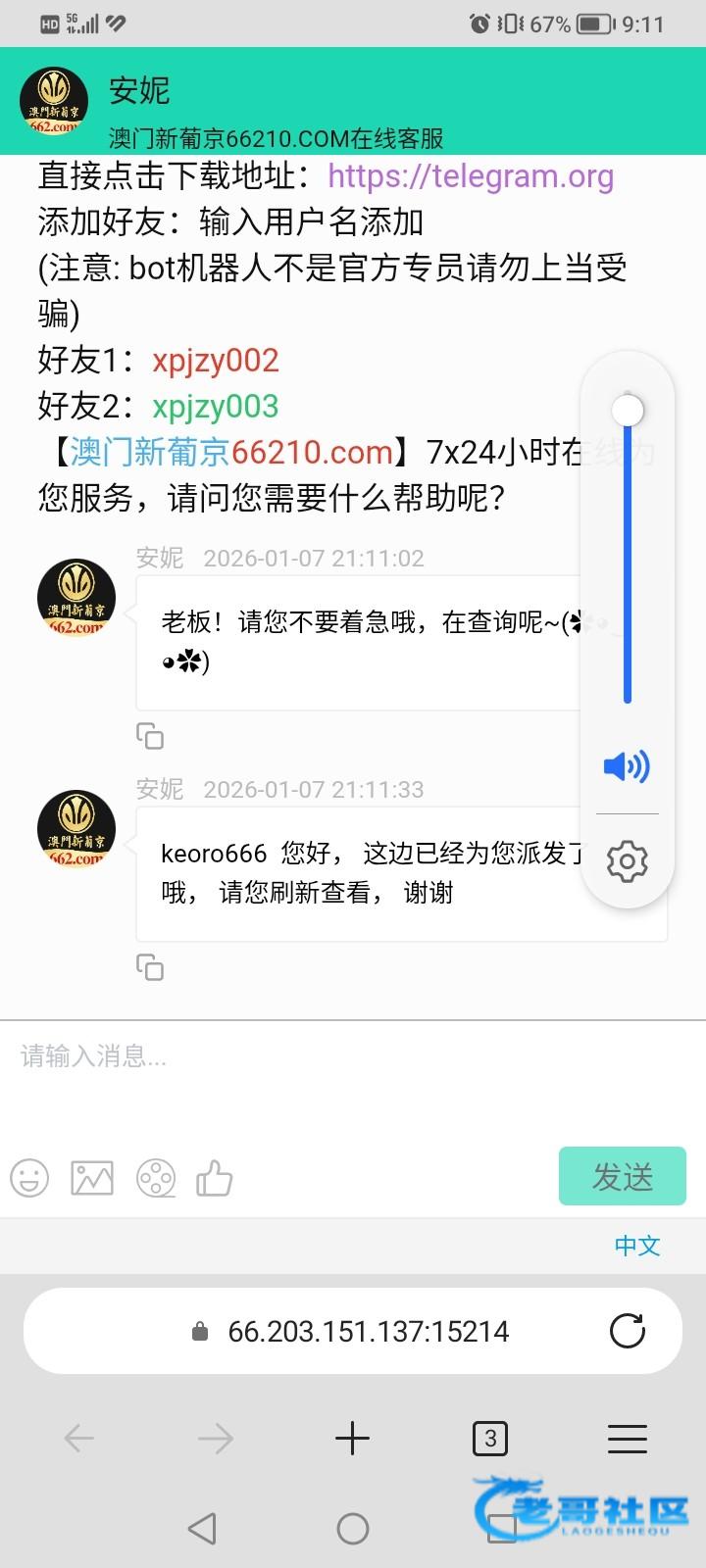
Task: Copy the keoro666 message
Action: point(149,967)
